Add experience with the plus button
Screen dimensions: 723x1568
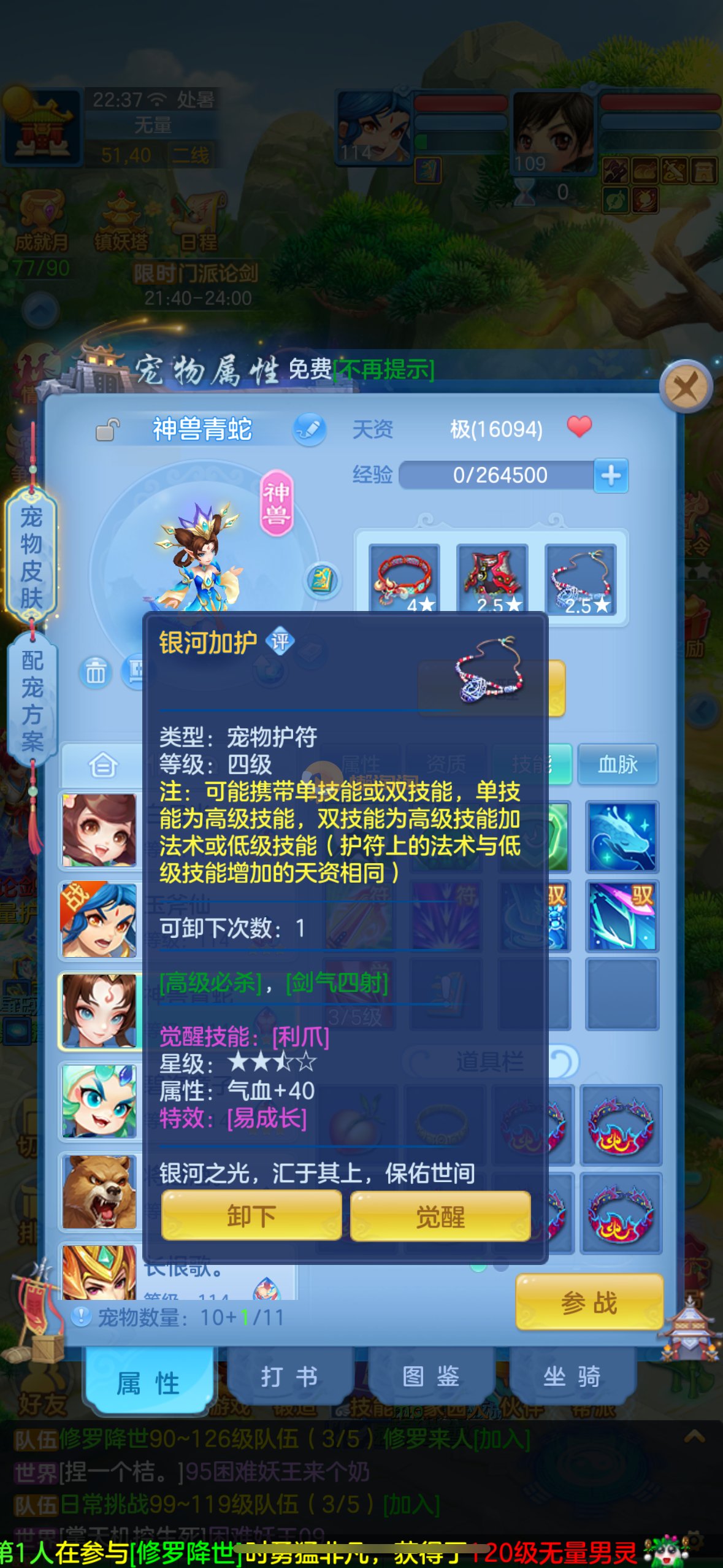[611, 475]
